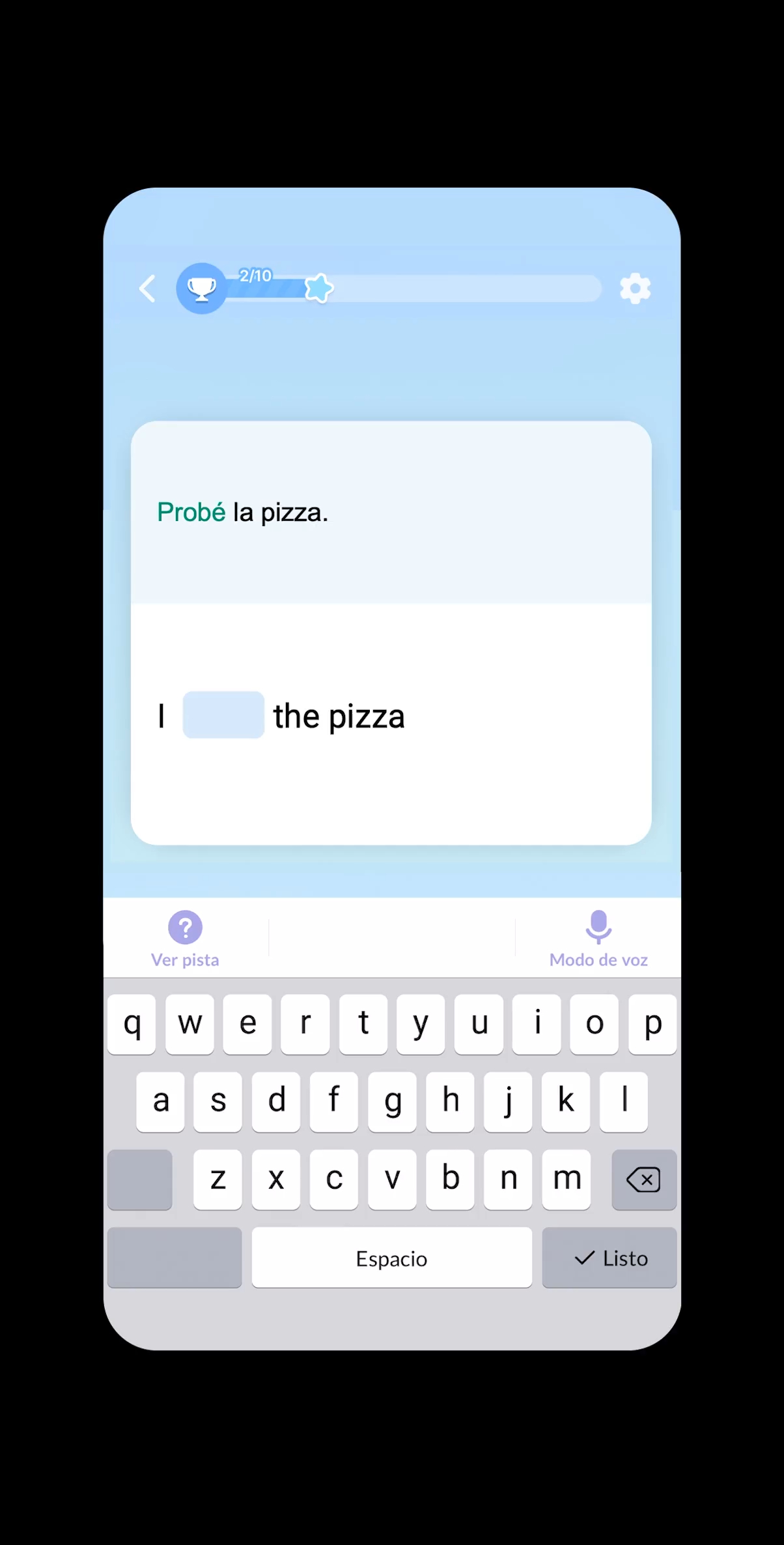Tap the letter e key
Viewport: 784px width, 1545px height.
(x=247, y=1024)
